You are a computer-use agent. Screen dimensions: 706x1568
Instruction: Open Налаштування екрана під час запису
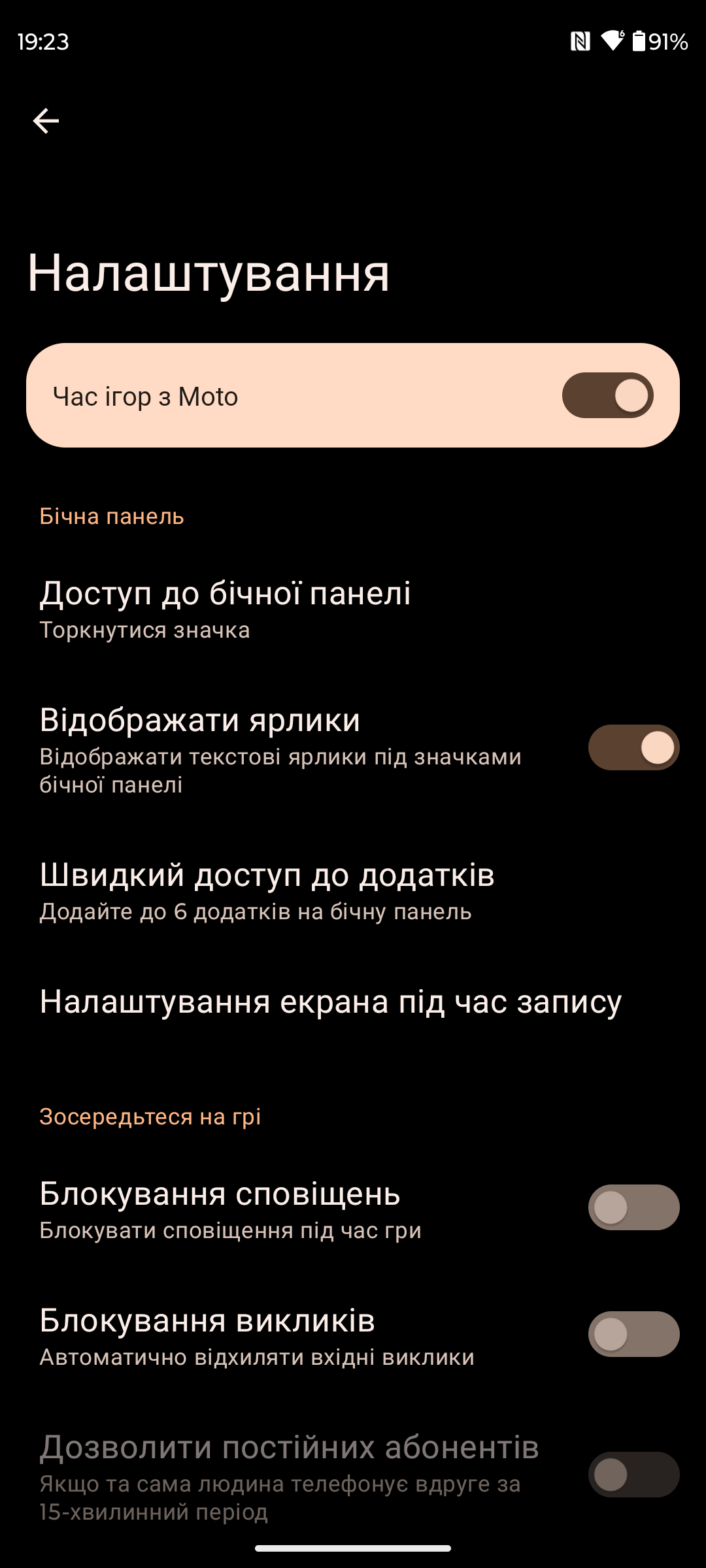[330, 1002]
